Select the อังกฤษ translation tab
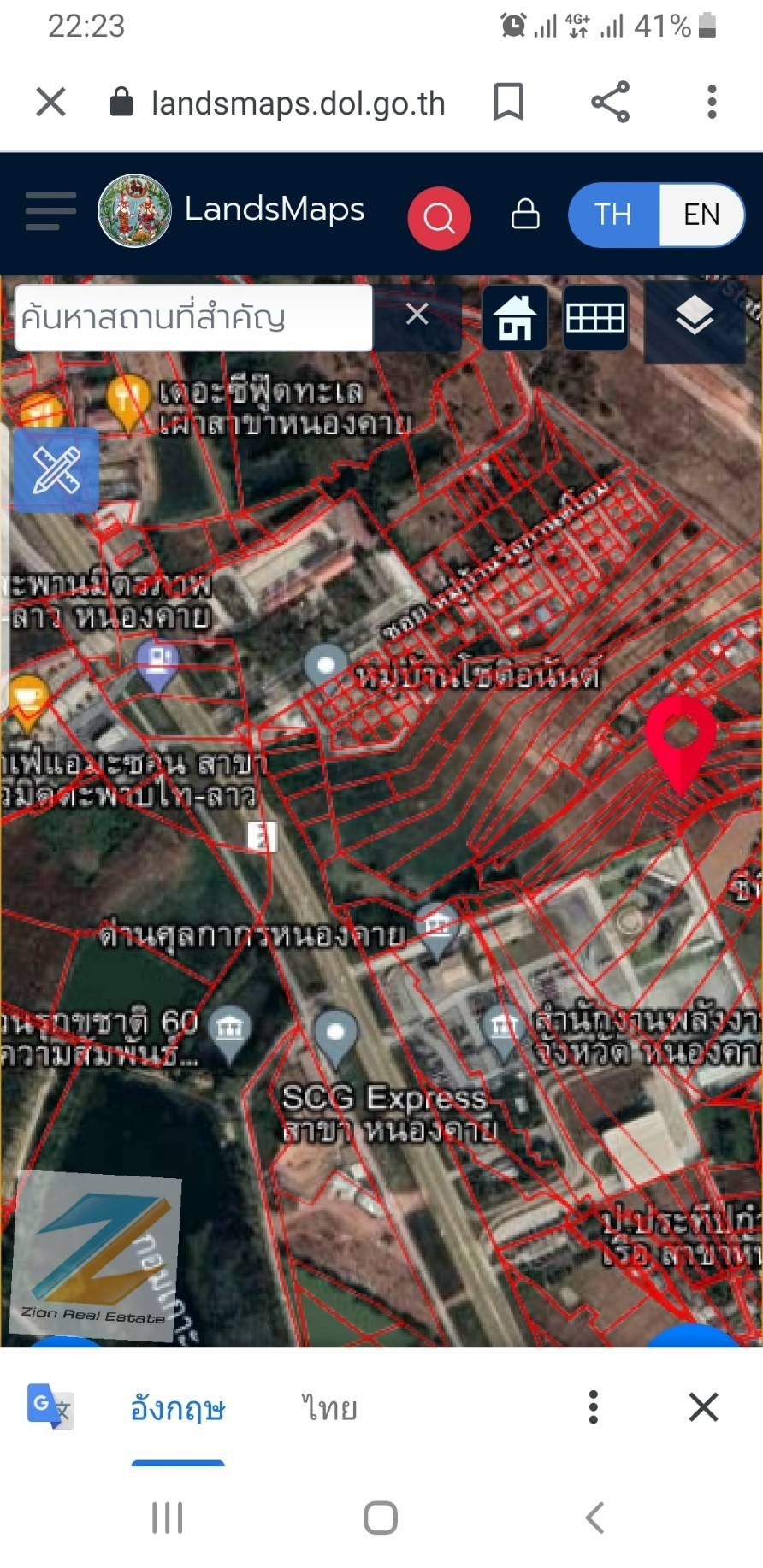The image size is (763, 1568). pos(178,1408)
